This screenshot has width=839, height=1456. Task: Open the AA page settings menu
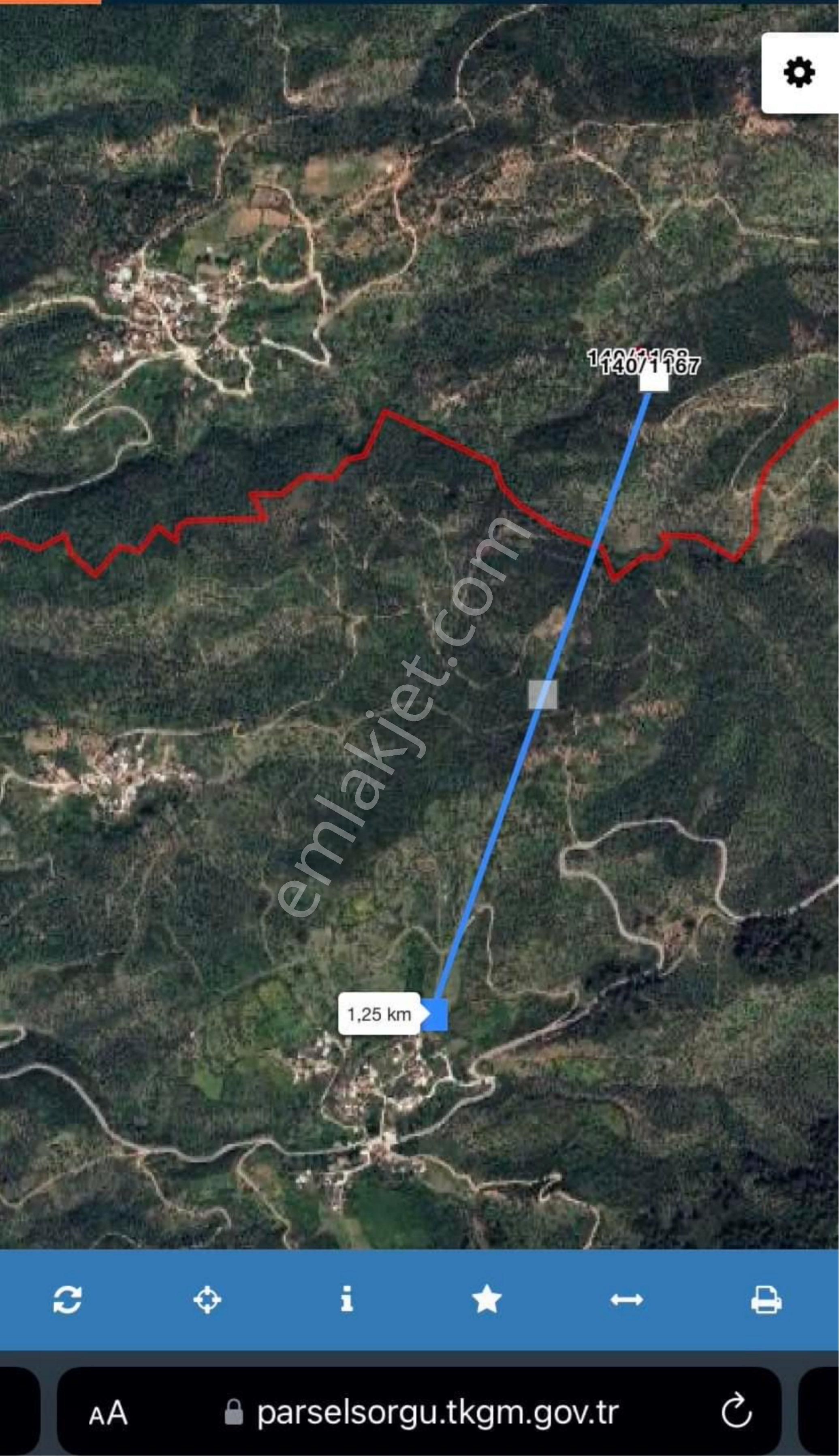click(x=108, y=1413)
